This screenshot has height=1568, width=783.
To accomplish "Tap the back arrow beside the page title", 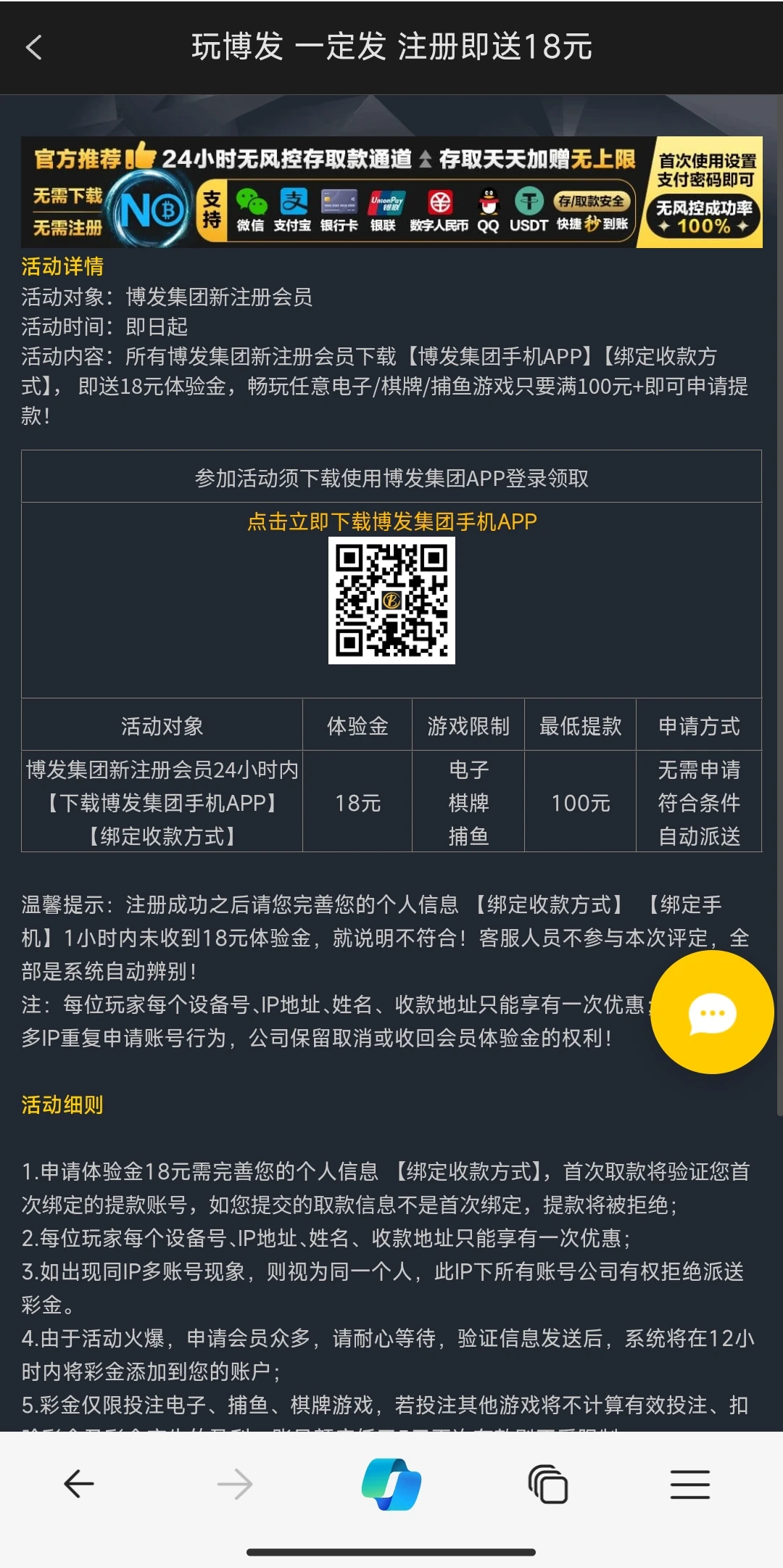I will click(33, 47).
